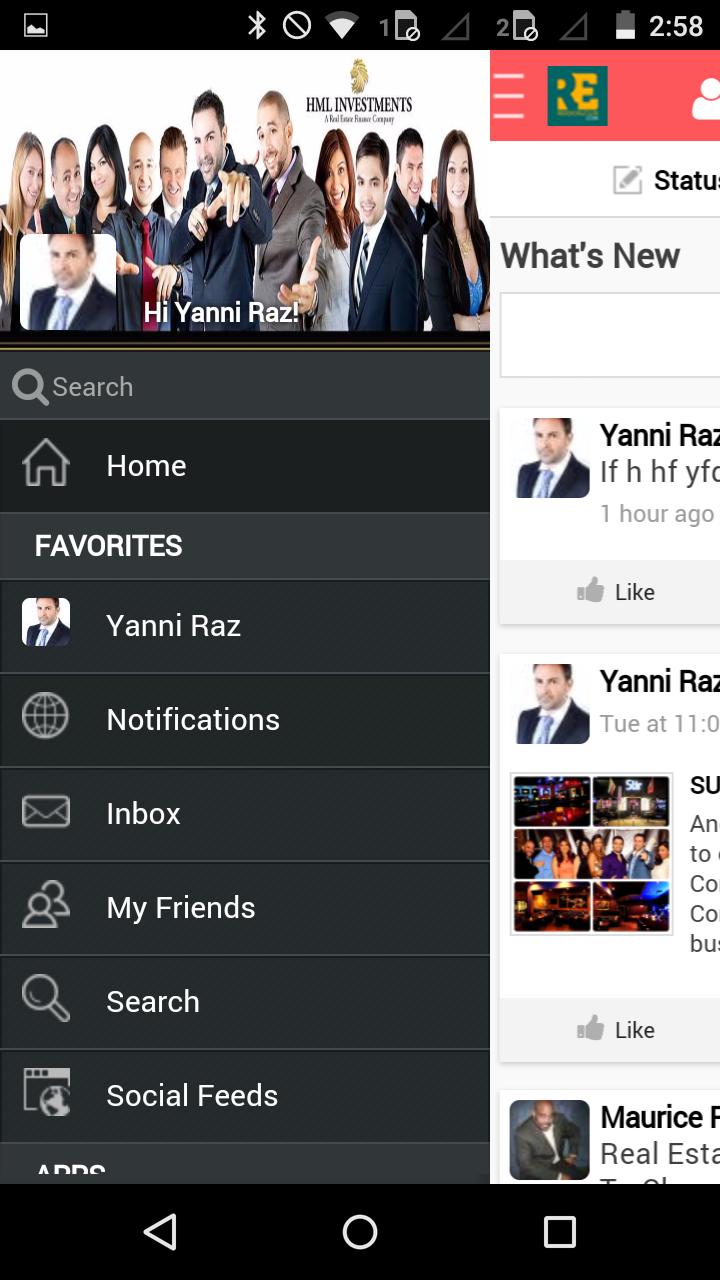Open the photo collage in Yanni's post
This screenshot has width=720, height=1280.
[591, 853]
